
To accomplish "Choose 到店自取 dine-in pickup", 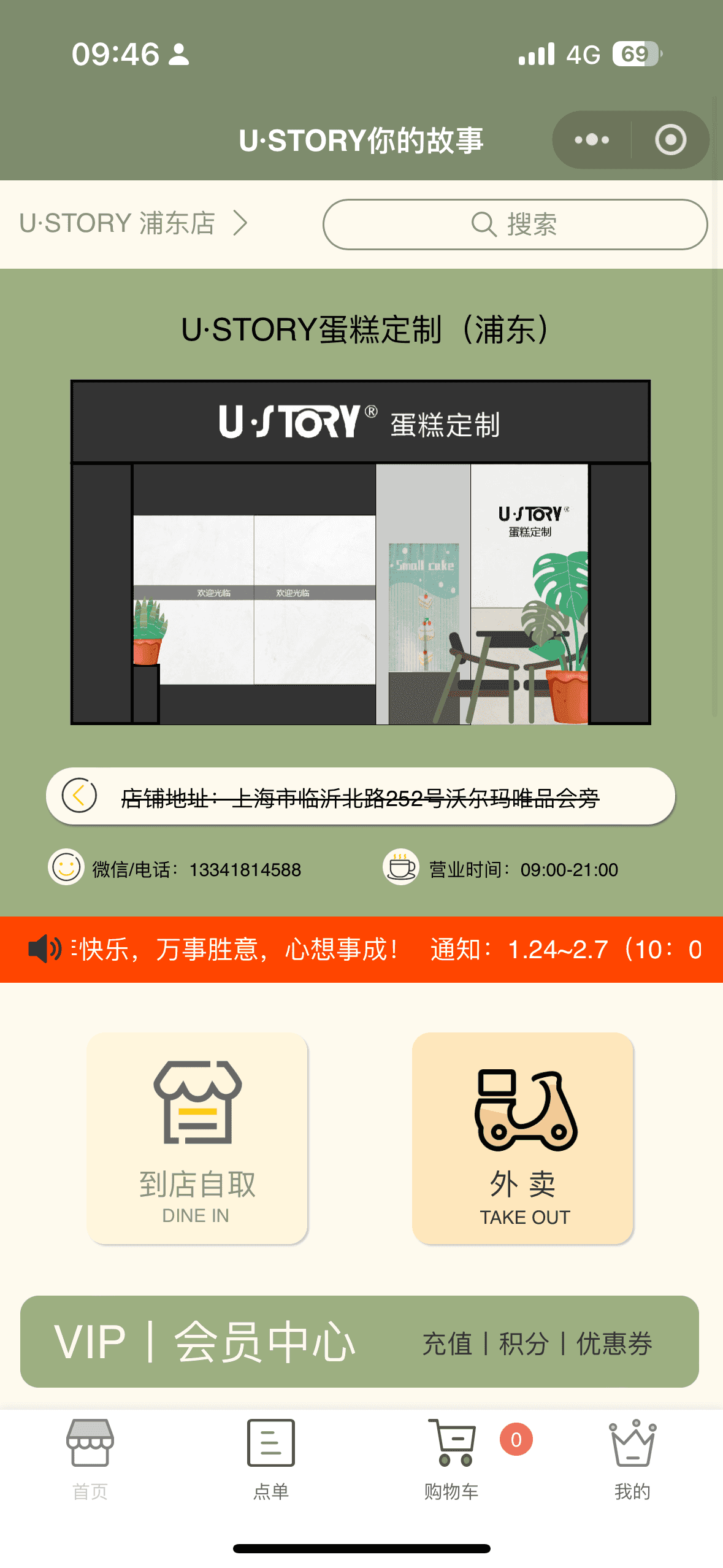I will click(197, 1138).
